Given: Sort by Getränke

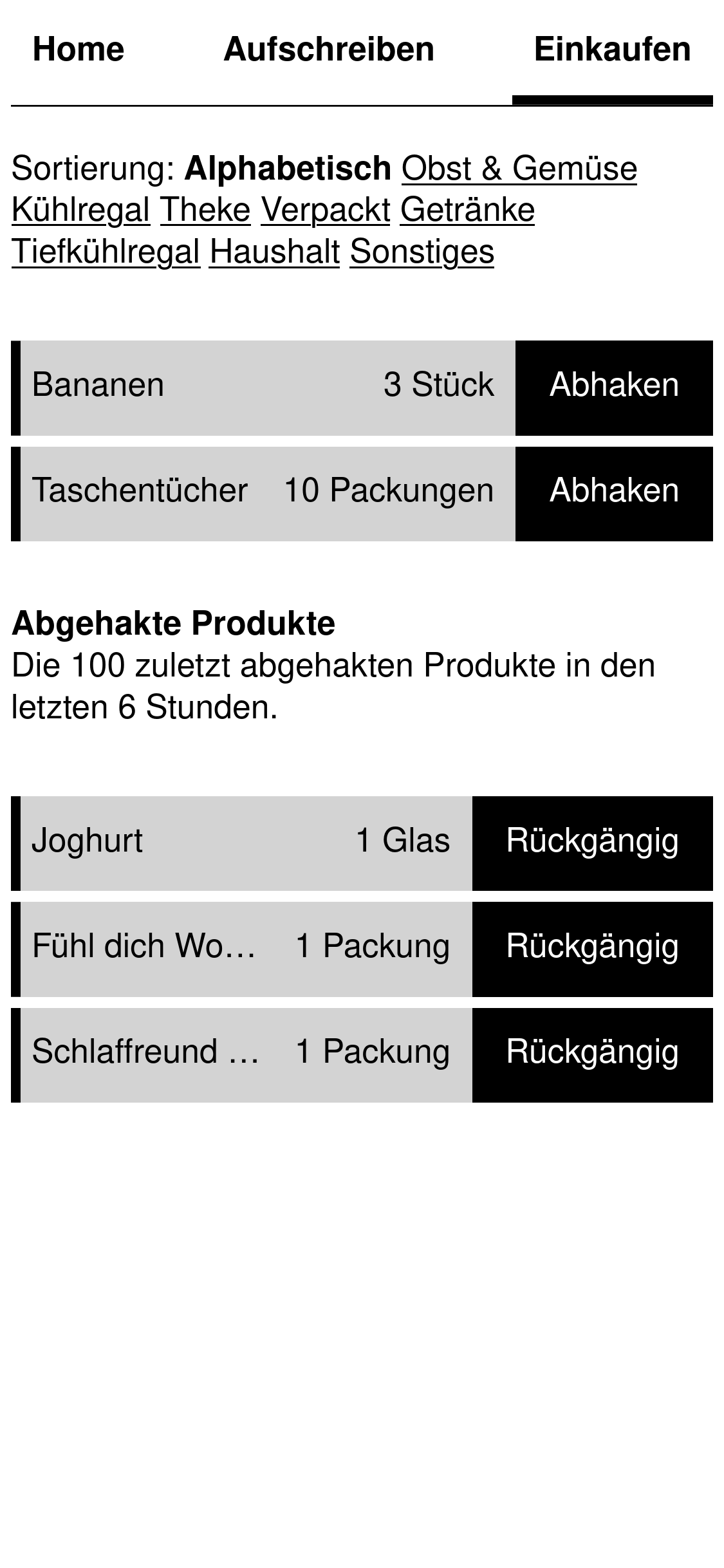Looking at the screenshot, I should (467, 210).
